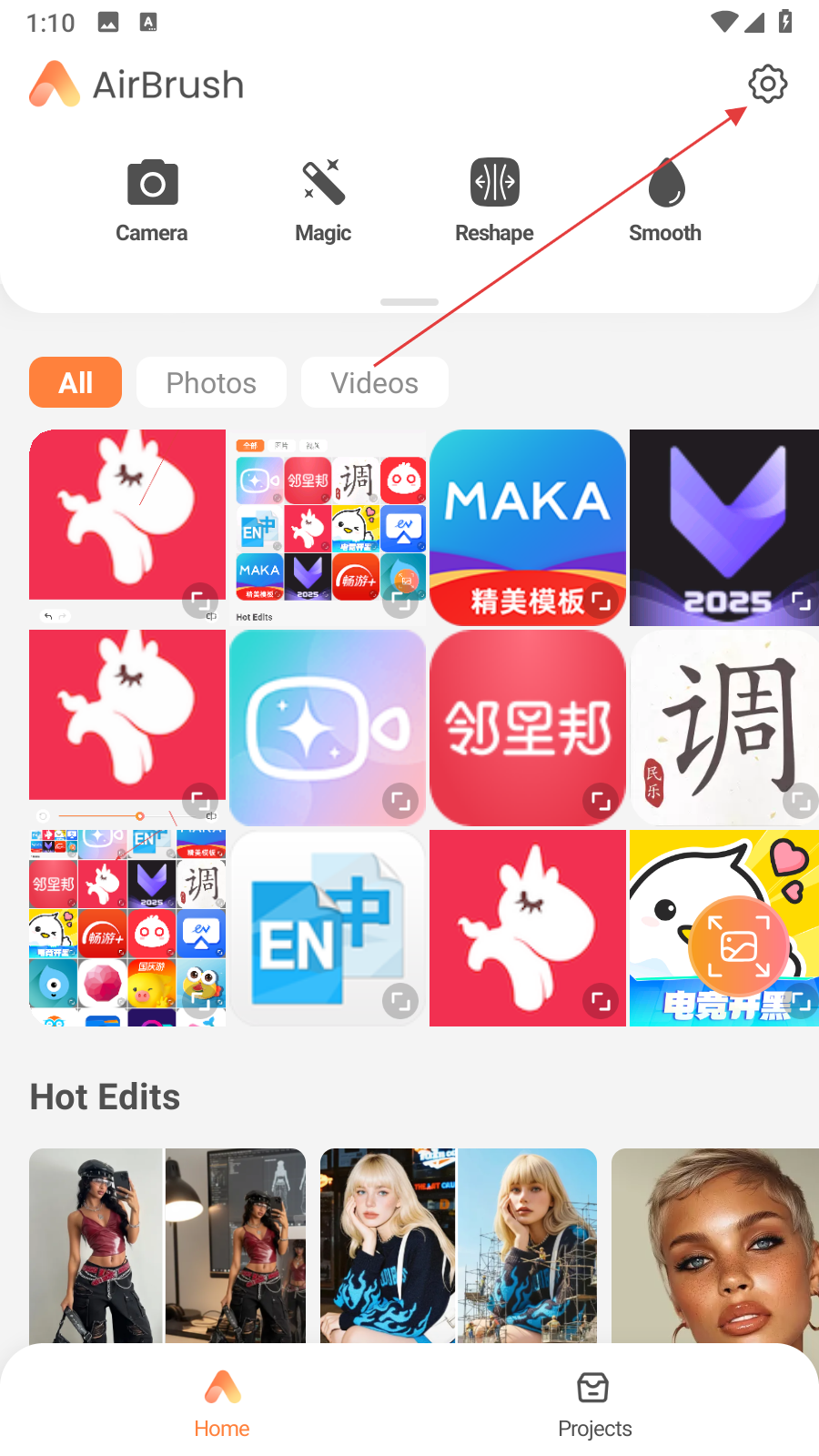The image size is (819, 1456).
Task: Open the Magic retouch tool
Action: coord(323,200)
